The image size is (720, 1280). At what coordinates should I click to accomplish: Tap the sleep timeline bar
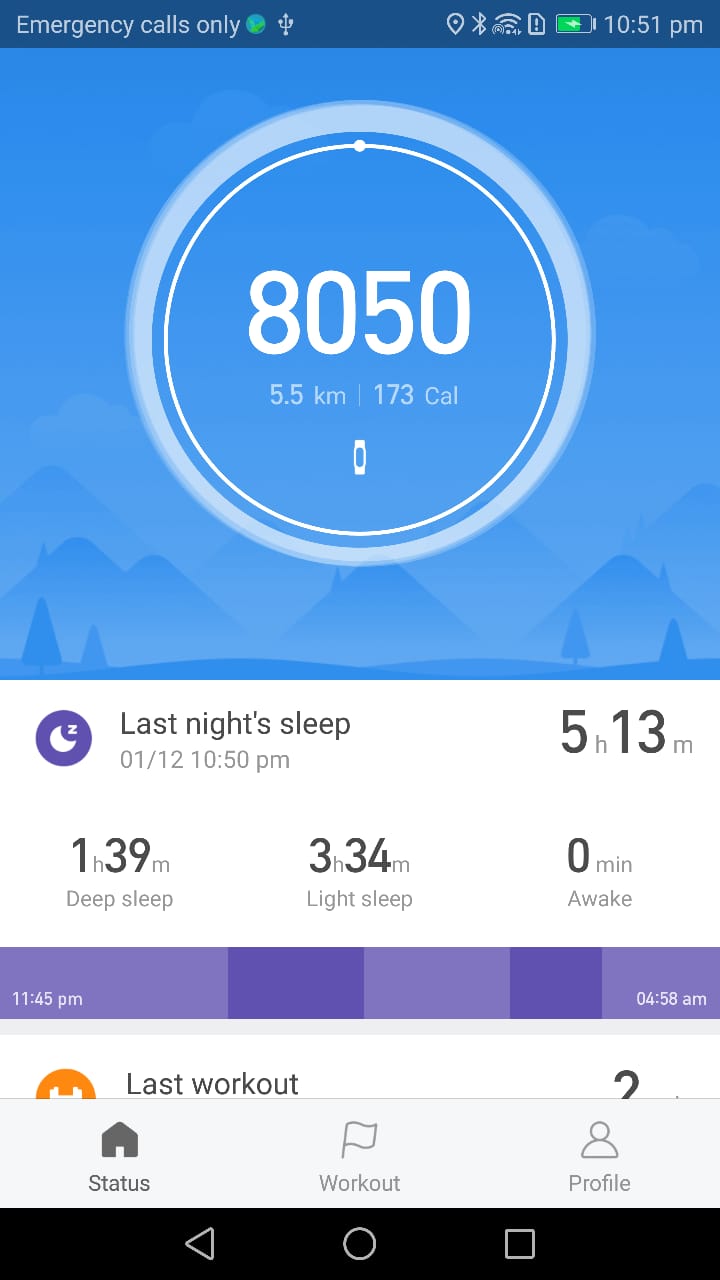[359, 983]
